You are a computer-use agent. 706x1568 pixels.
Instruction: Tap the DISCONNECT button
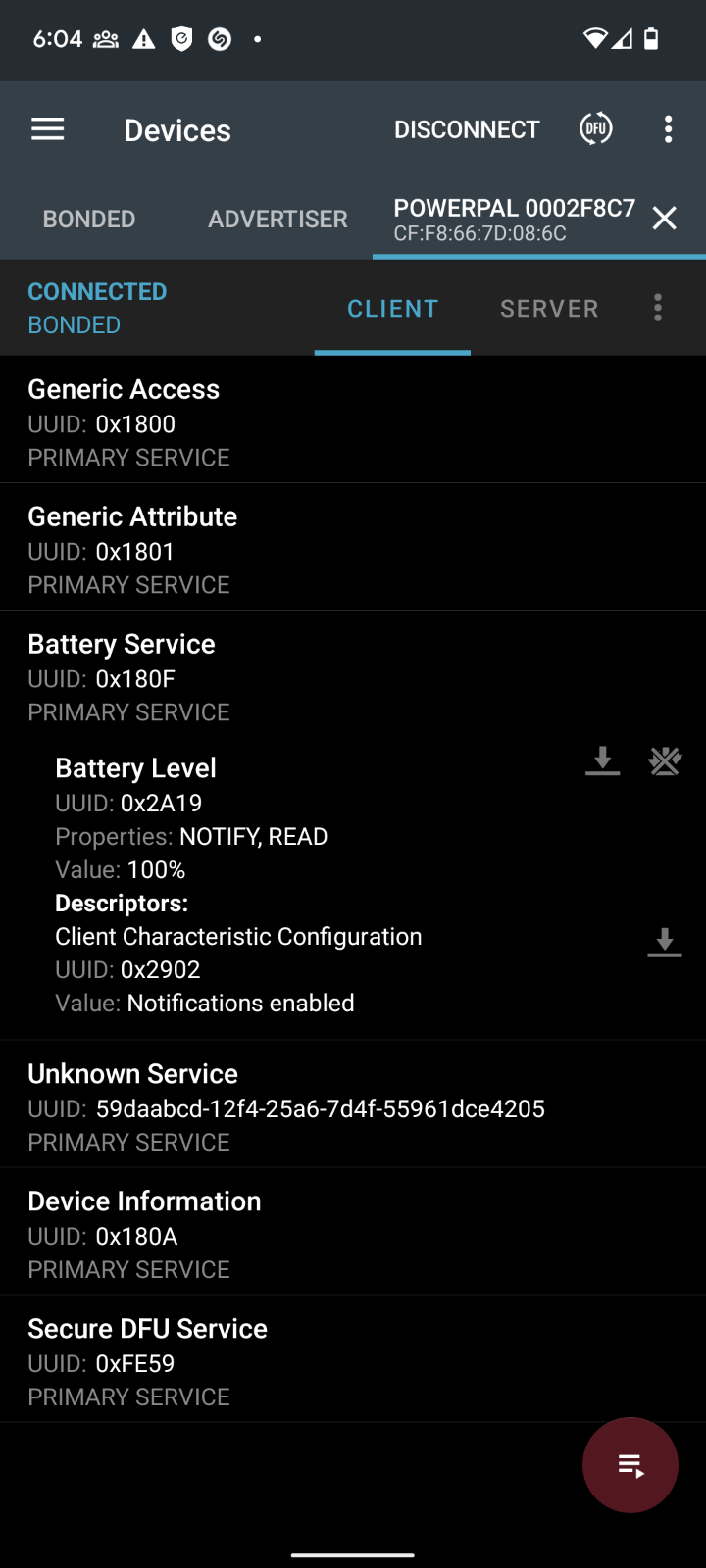pyautogui.click(x=467, y=129)
